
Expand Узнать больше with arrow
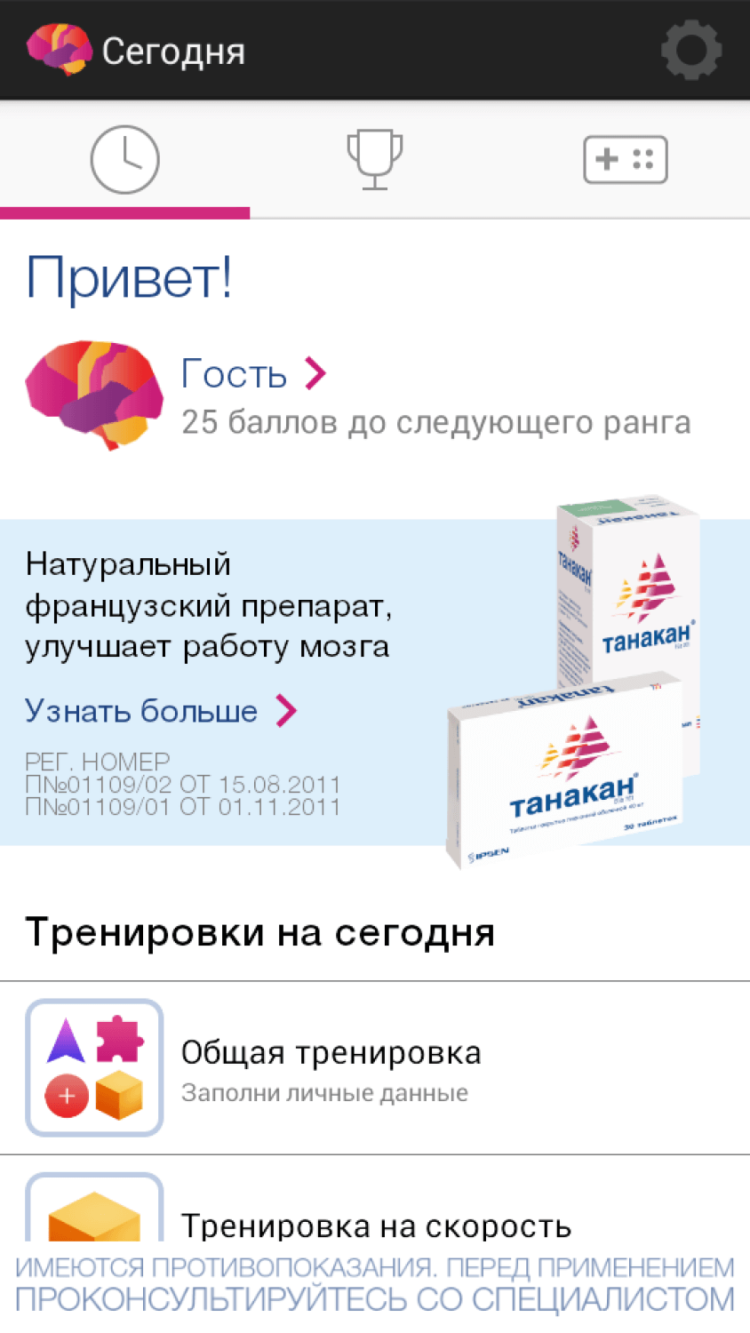(x=285, y=711)
